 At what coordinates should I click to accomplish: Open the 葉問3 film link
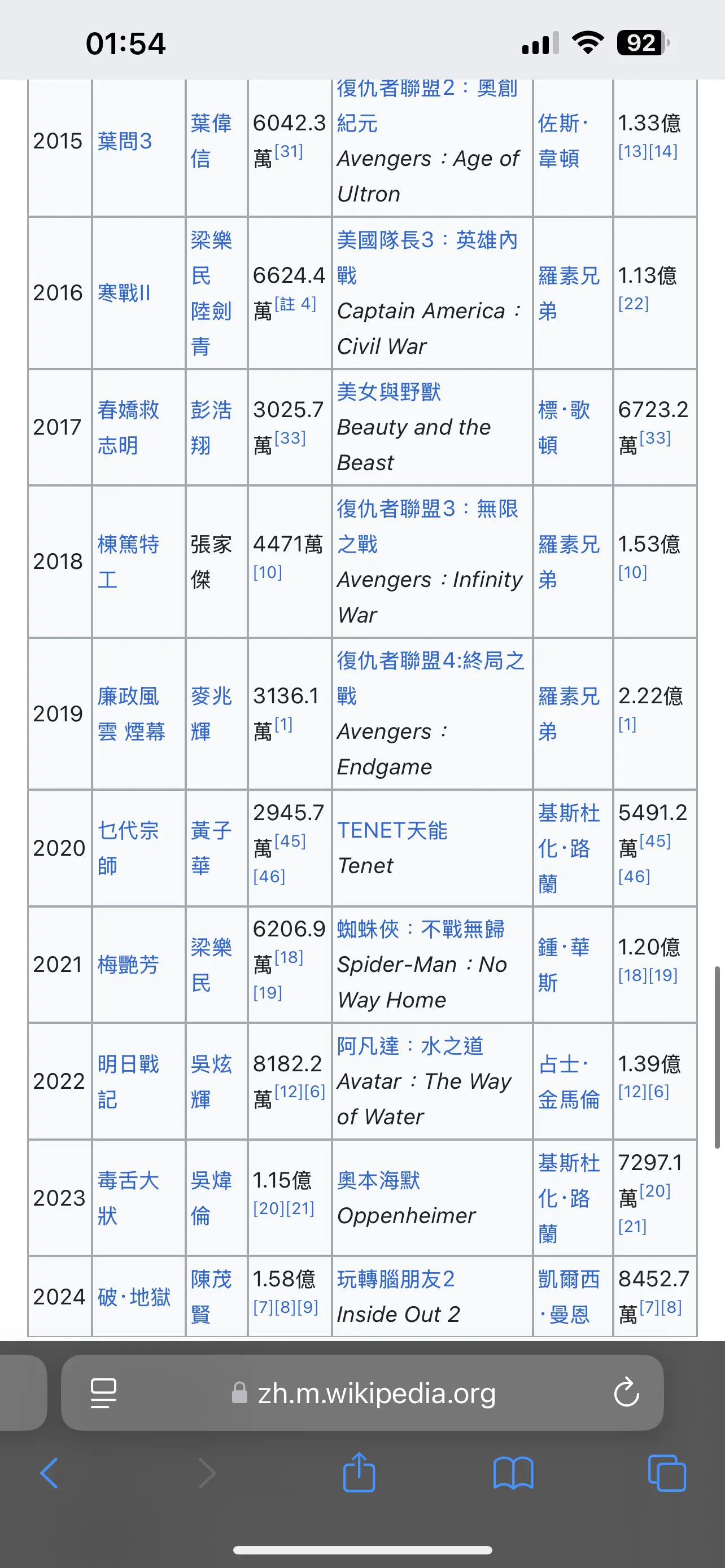(125, 141)
